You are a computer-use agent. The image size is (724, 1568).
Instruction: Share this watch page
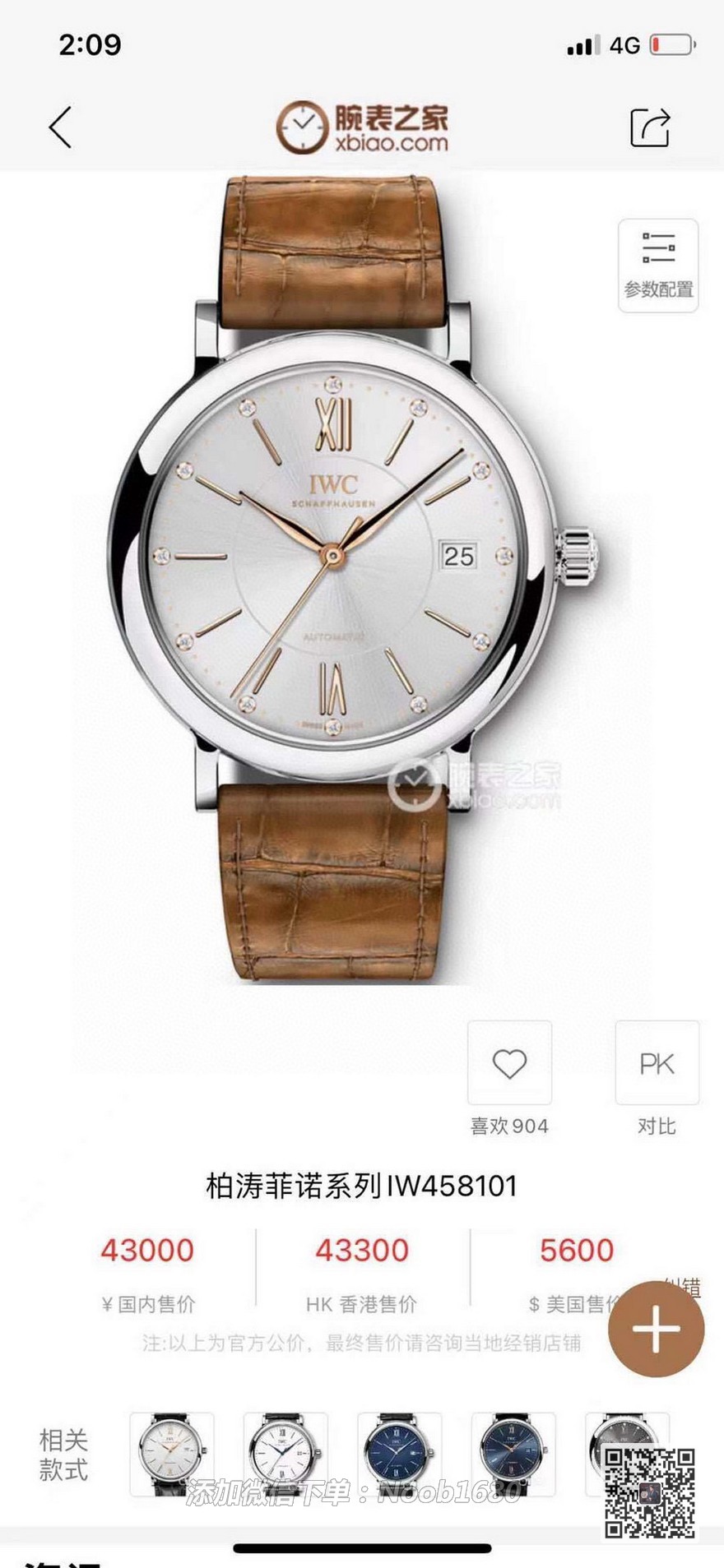[650, 127]
